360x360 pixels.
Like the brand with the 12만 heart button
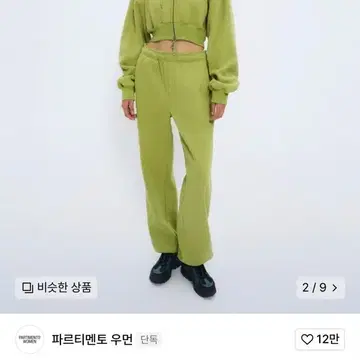[x=320, y=339]
